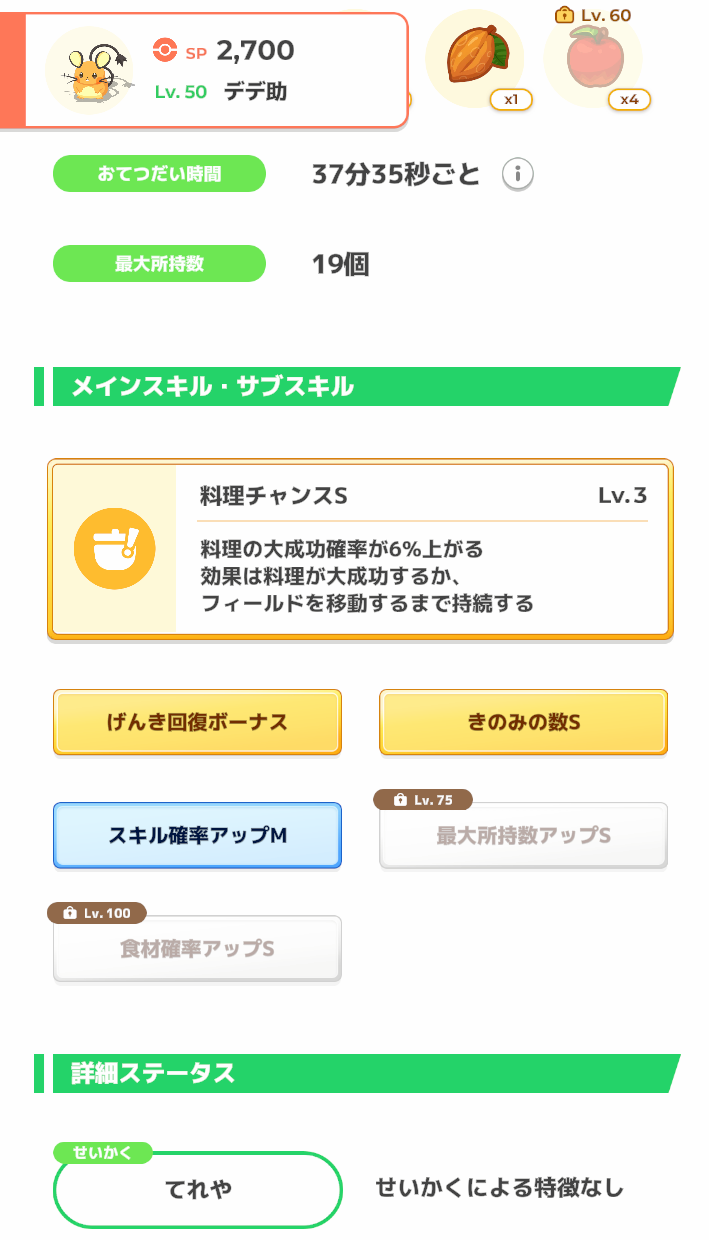Image resolution: width=709 pixels, height=1240 pixels.
Task: Tap the げんき回復ボーナス sub-skill
Action: click(x=197, y=722)
